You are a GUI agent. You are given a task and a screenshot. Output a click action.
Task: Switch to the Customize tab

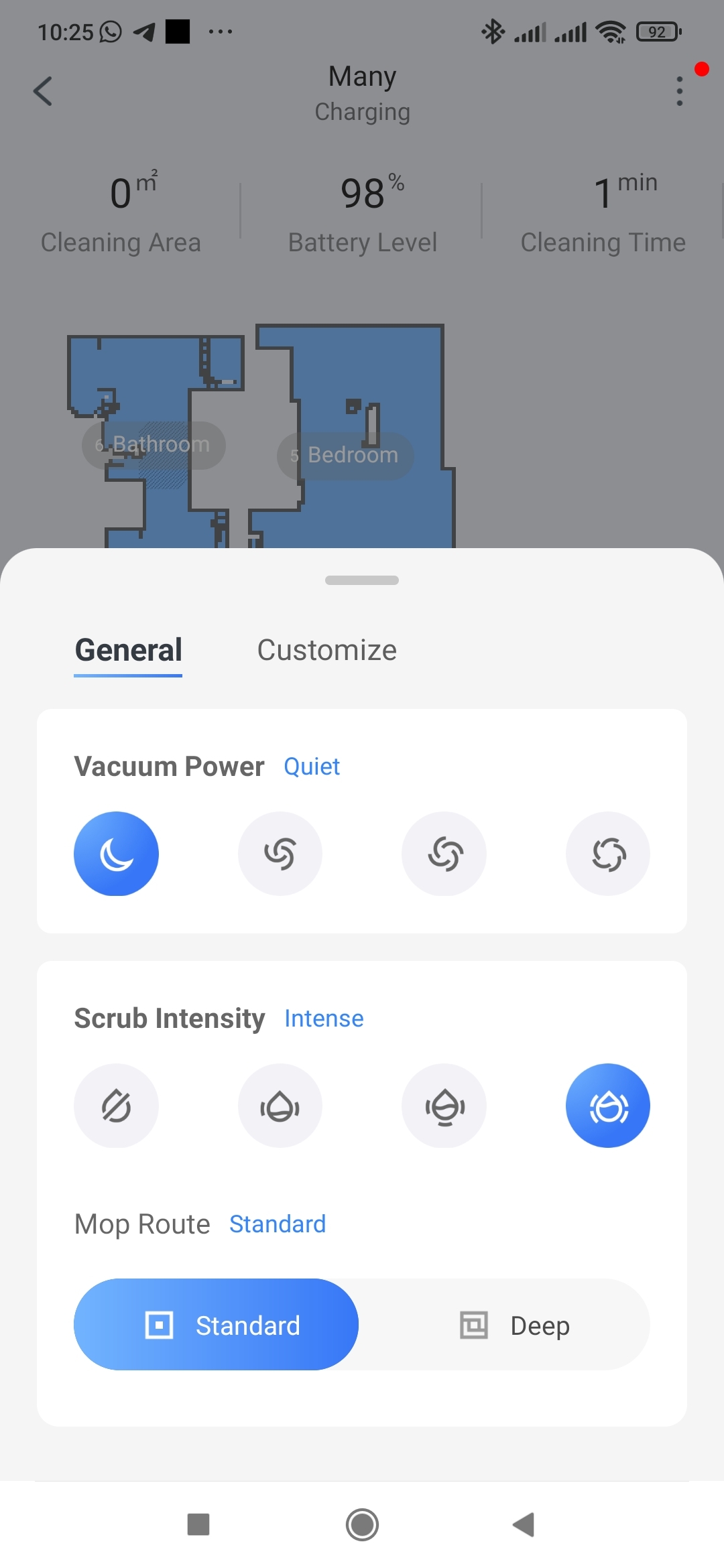click(326, 650)
